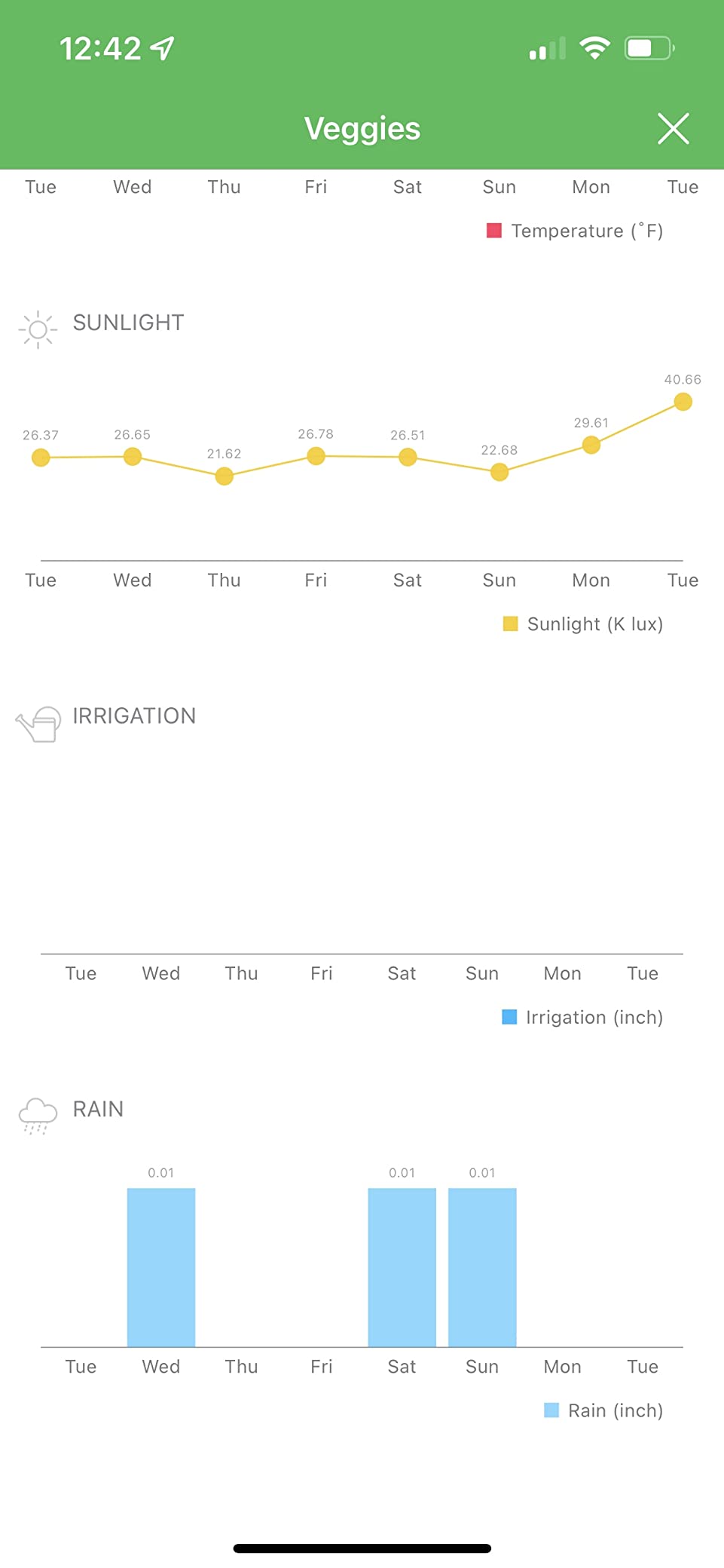Viewport: 724px width, 1568px height.
Task: Click the Sunlight sun icon
Action: [x=38, y=329]
